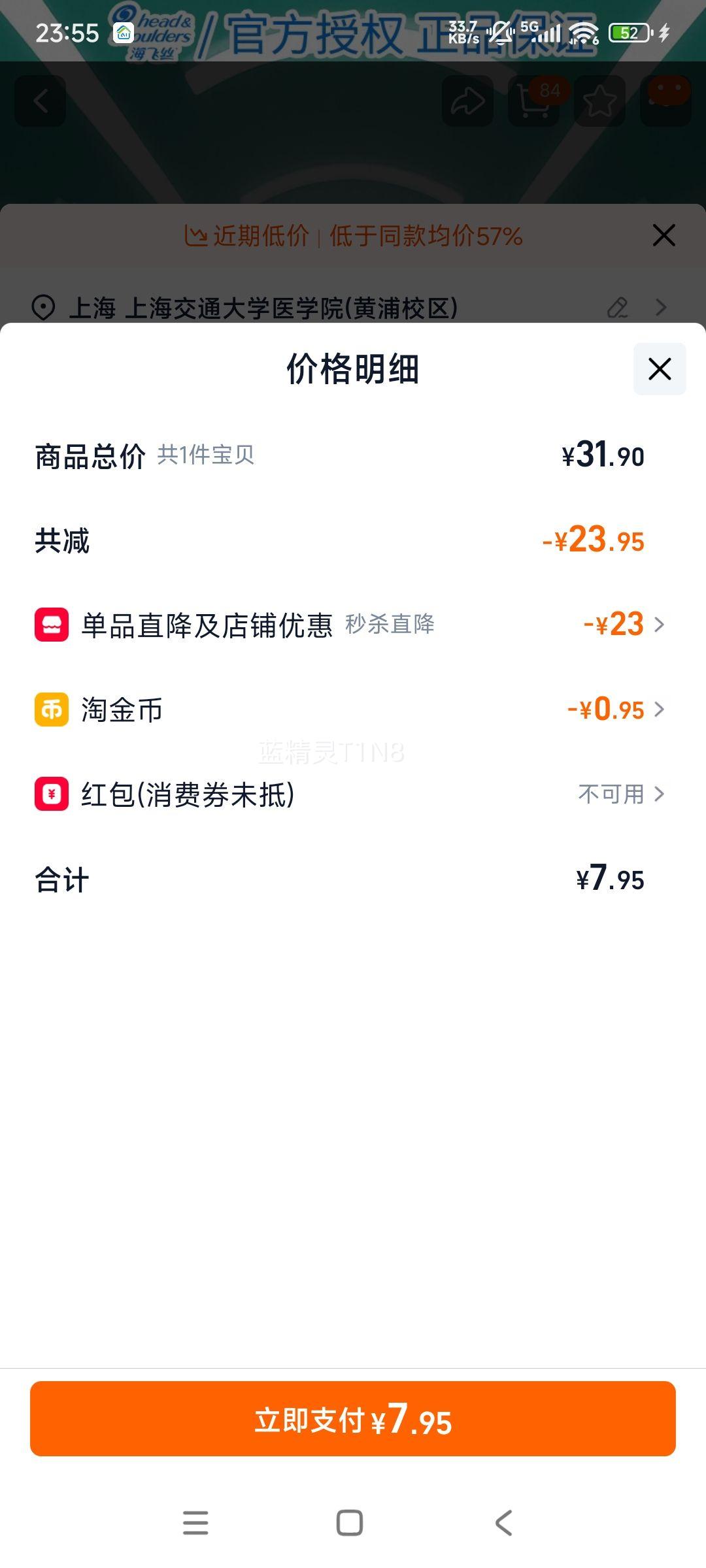Close the 价格明细 price details sheet

click(x=660, y=369)
